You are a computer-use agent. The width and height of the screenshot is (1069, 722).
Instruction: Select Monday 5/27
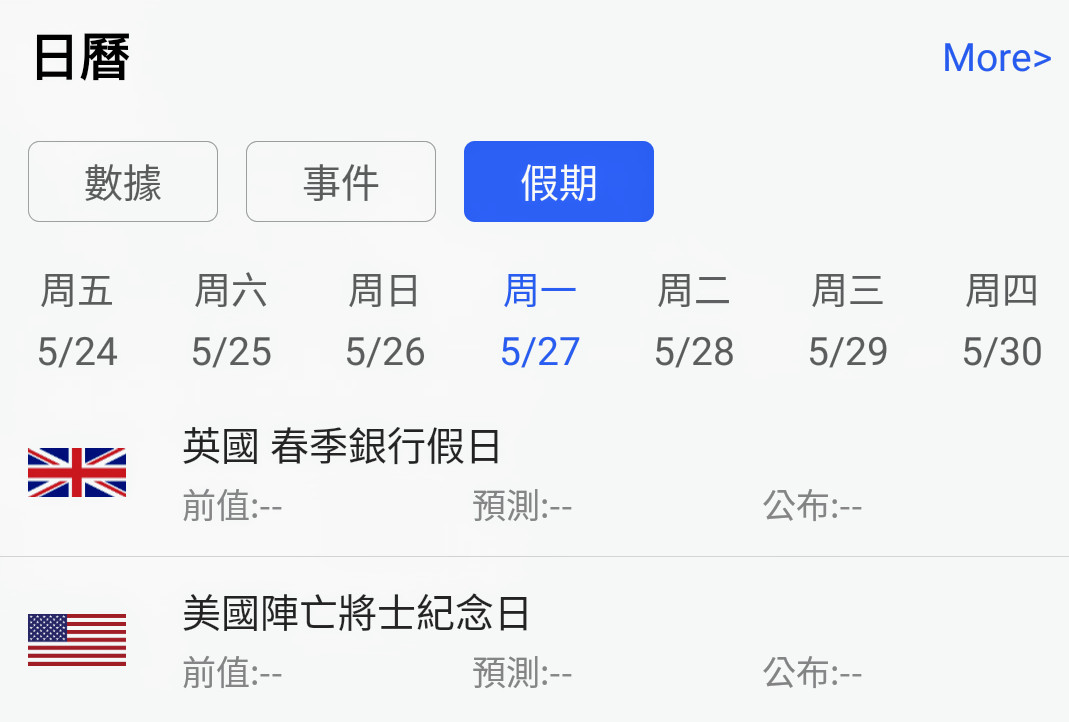[x=540, y=321]
